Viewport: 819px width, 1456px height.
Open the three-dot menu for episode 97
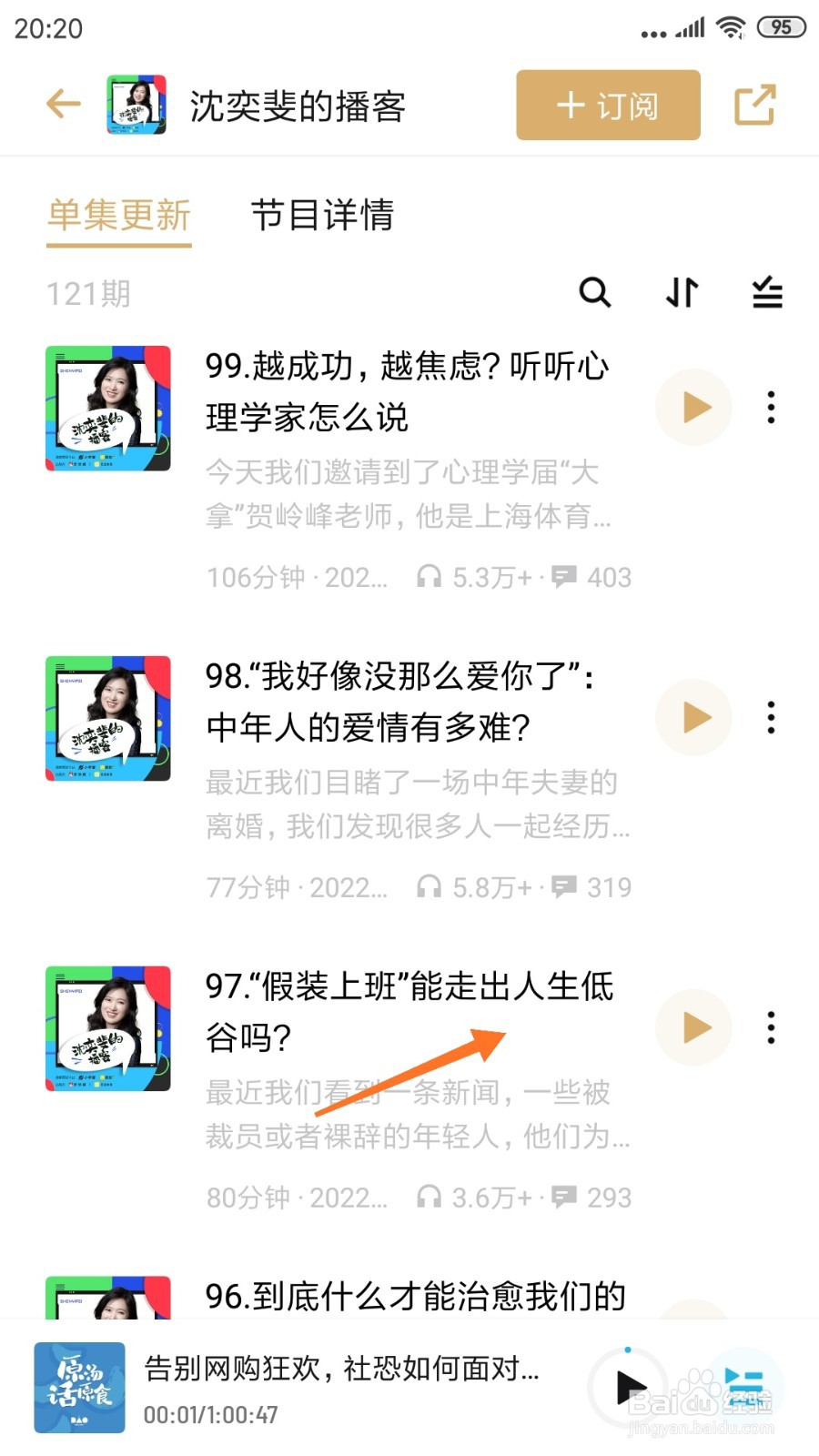[x=771, y=1027]
